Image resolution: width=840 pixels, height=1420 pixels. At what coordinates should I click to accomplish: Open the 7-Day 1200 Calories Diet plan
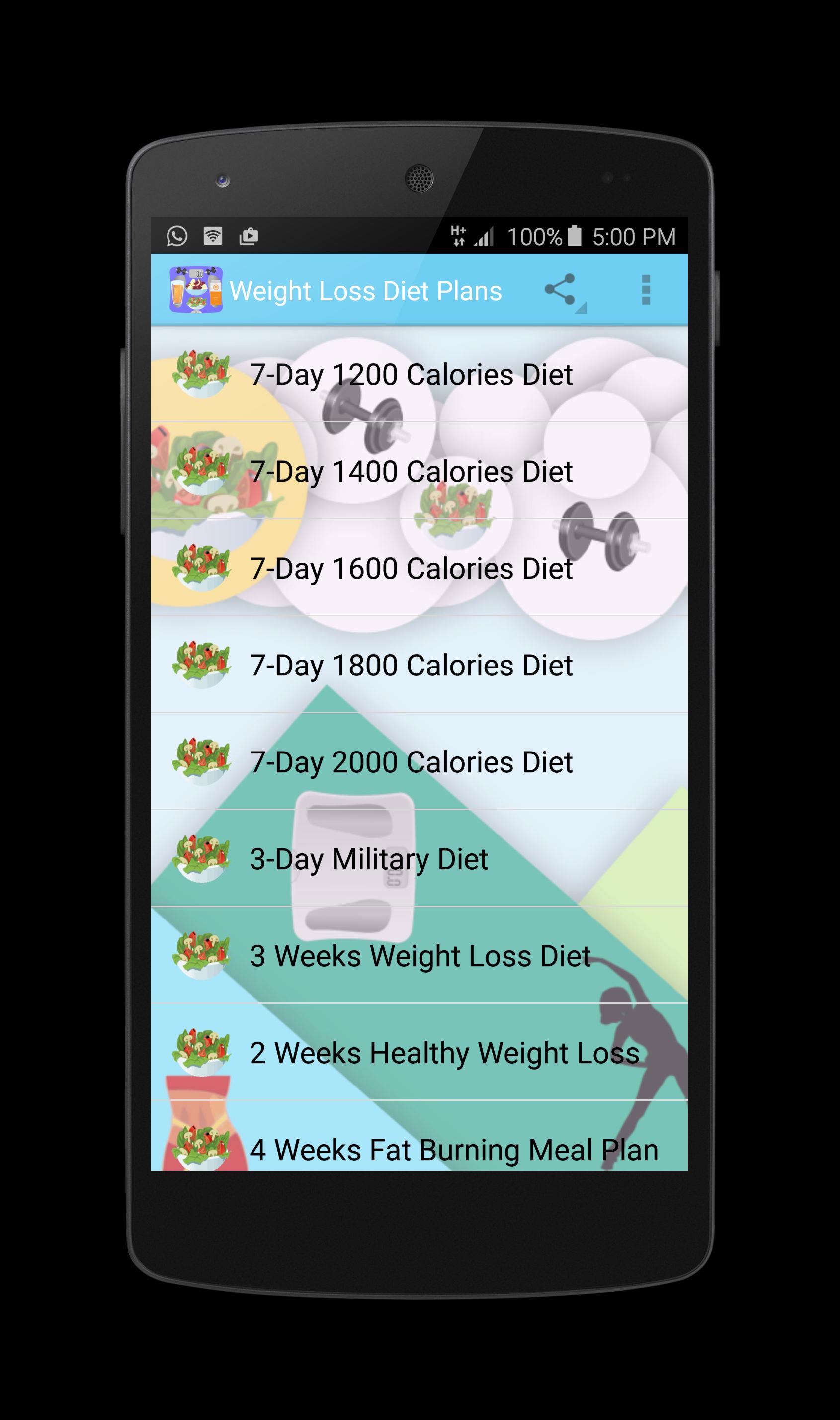[411, 374]
